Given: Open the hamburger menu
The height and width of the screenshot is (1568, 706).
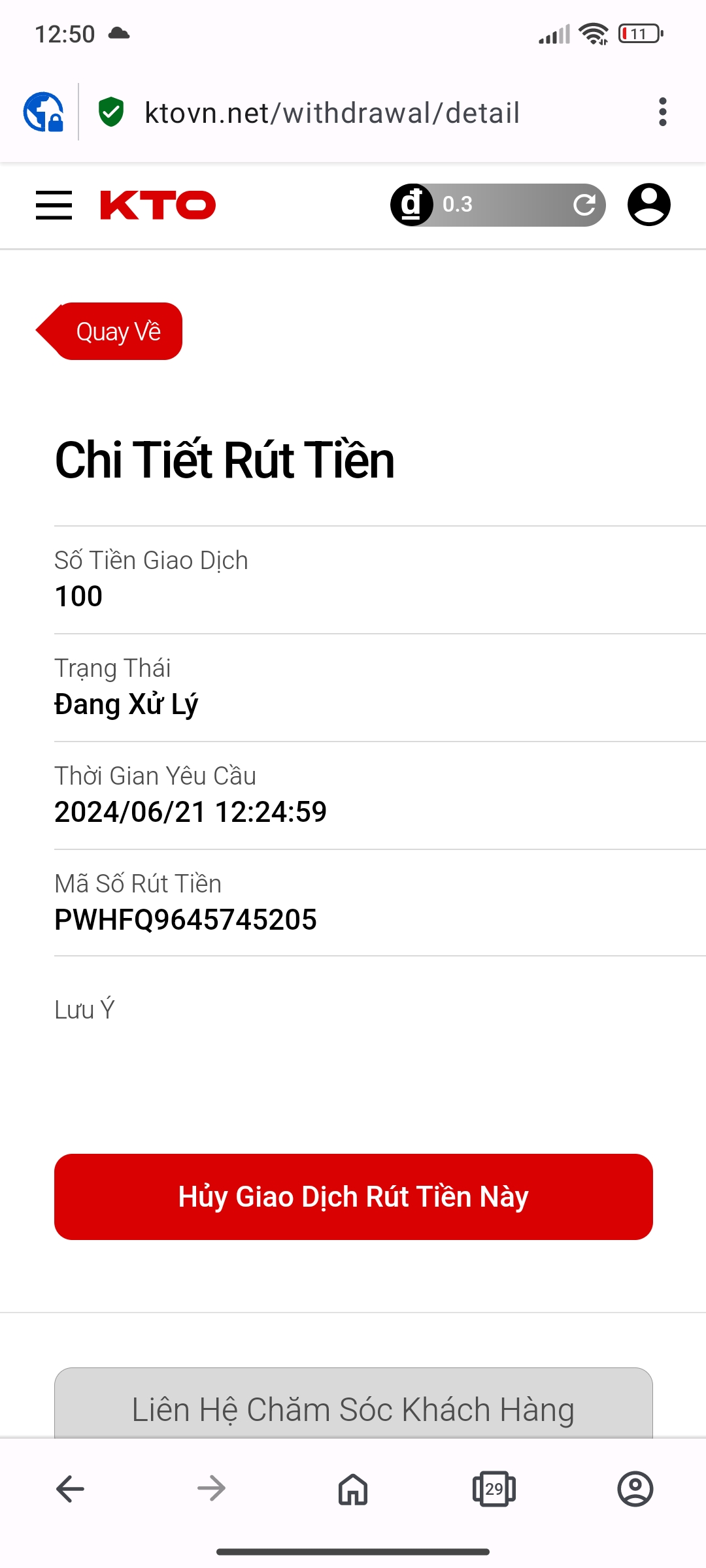Looking at the screenshot, I should pos(54,205).
